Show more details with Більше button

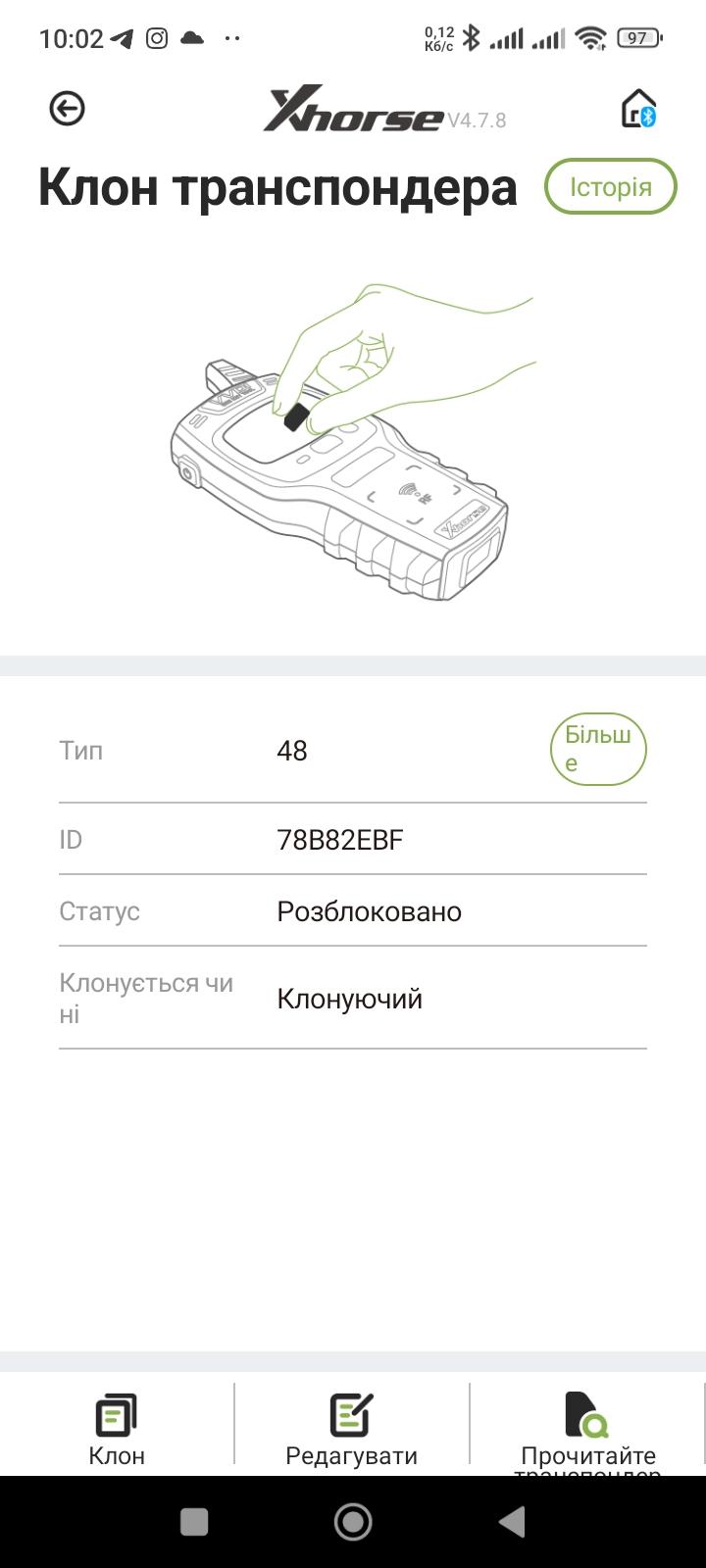[598, 750]
